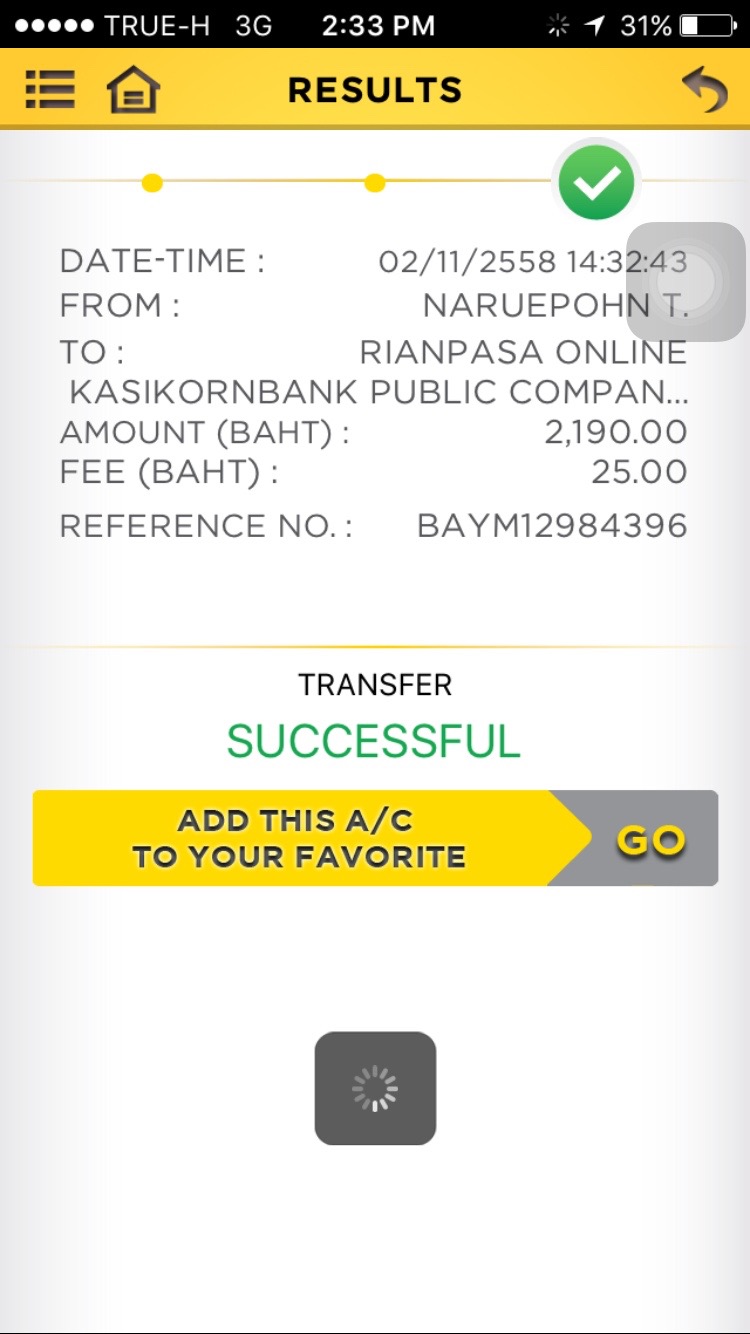
Task: Open the list menu icon
Action: 50,89
